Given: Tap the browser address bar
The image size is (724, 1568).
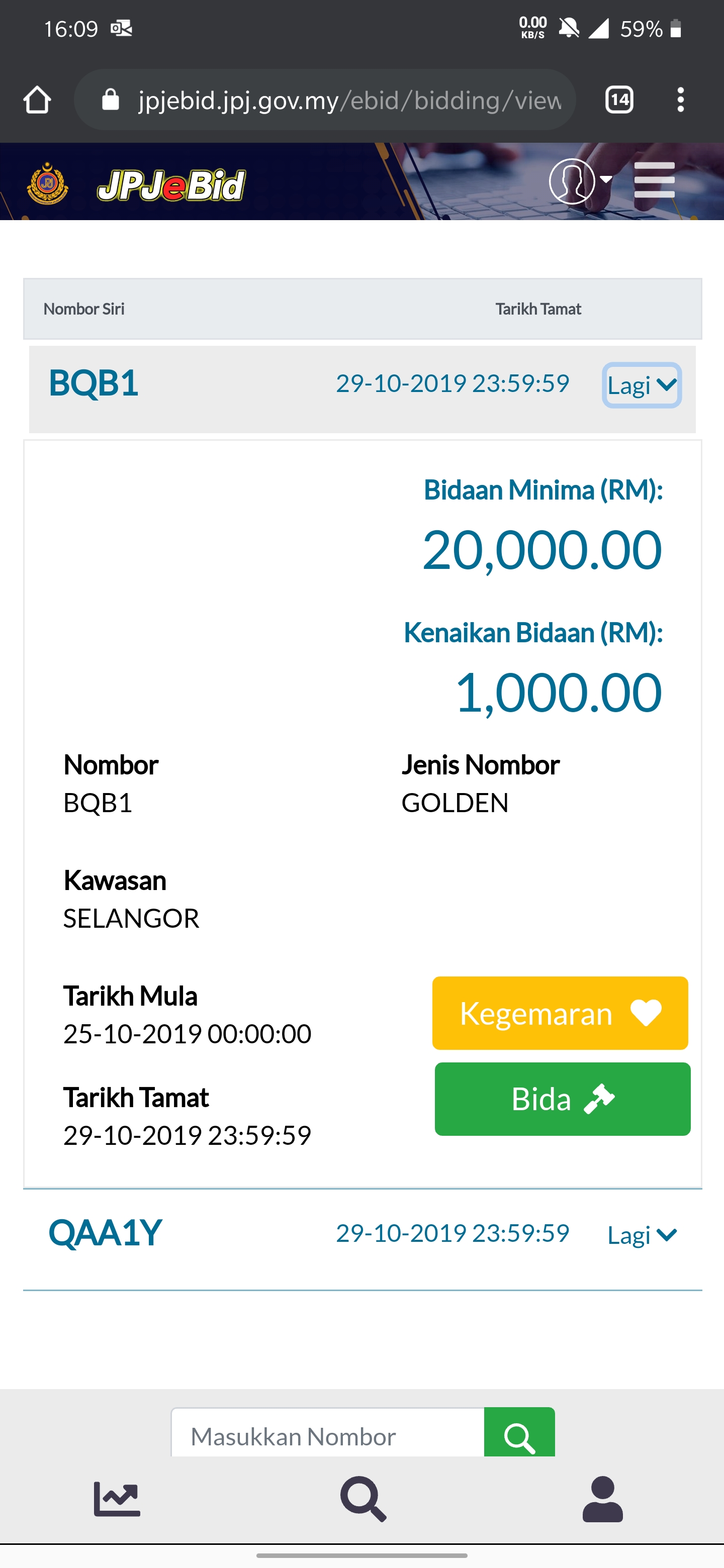Looking at the screenshot, I should 325,100.
